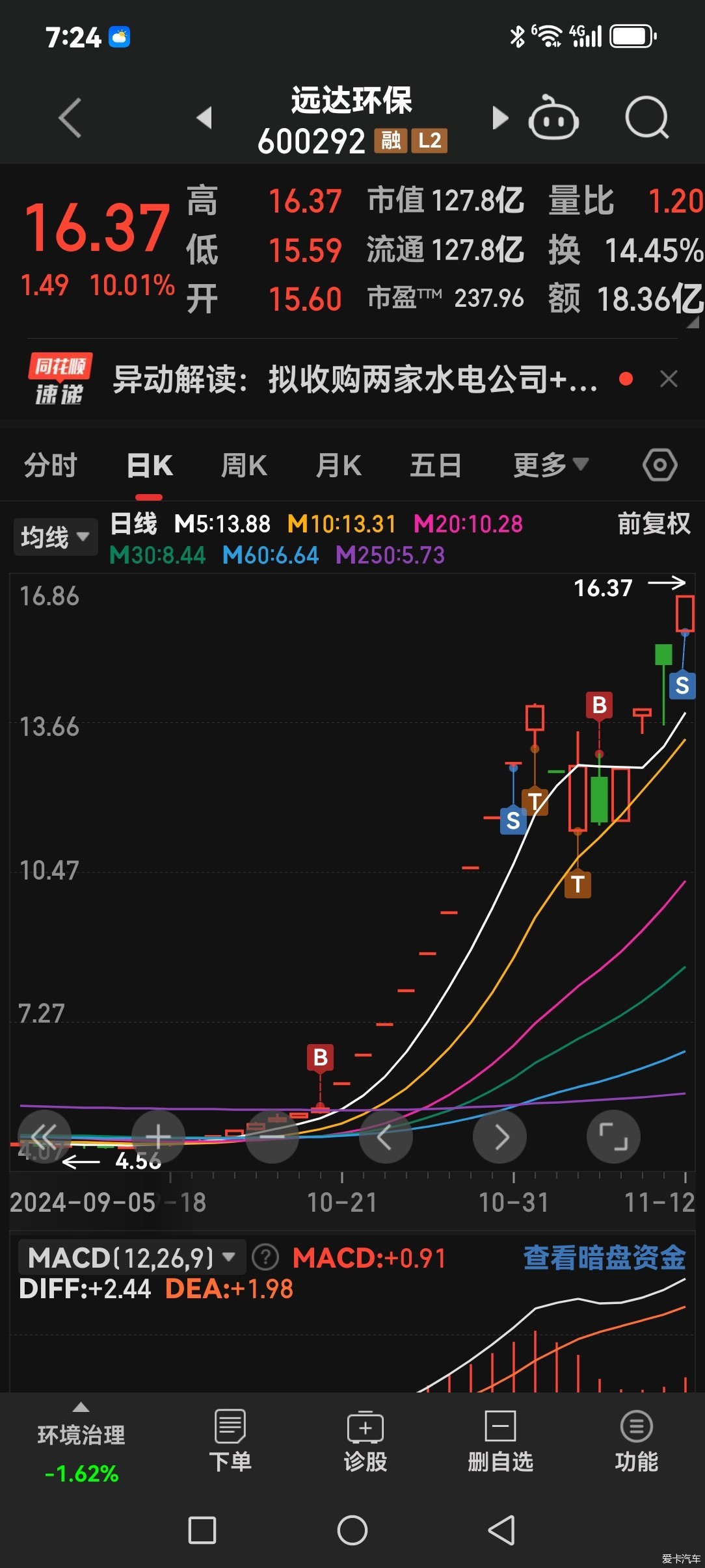Switch to the previous stock

204,118
